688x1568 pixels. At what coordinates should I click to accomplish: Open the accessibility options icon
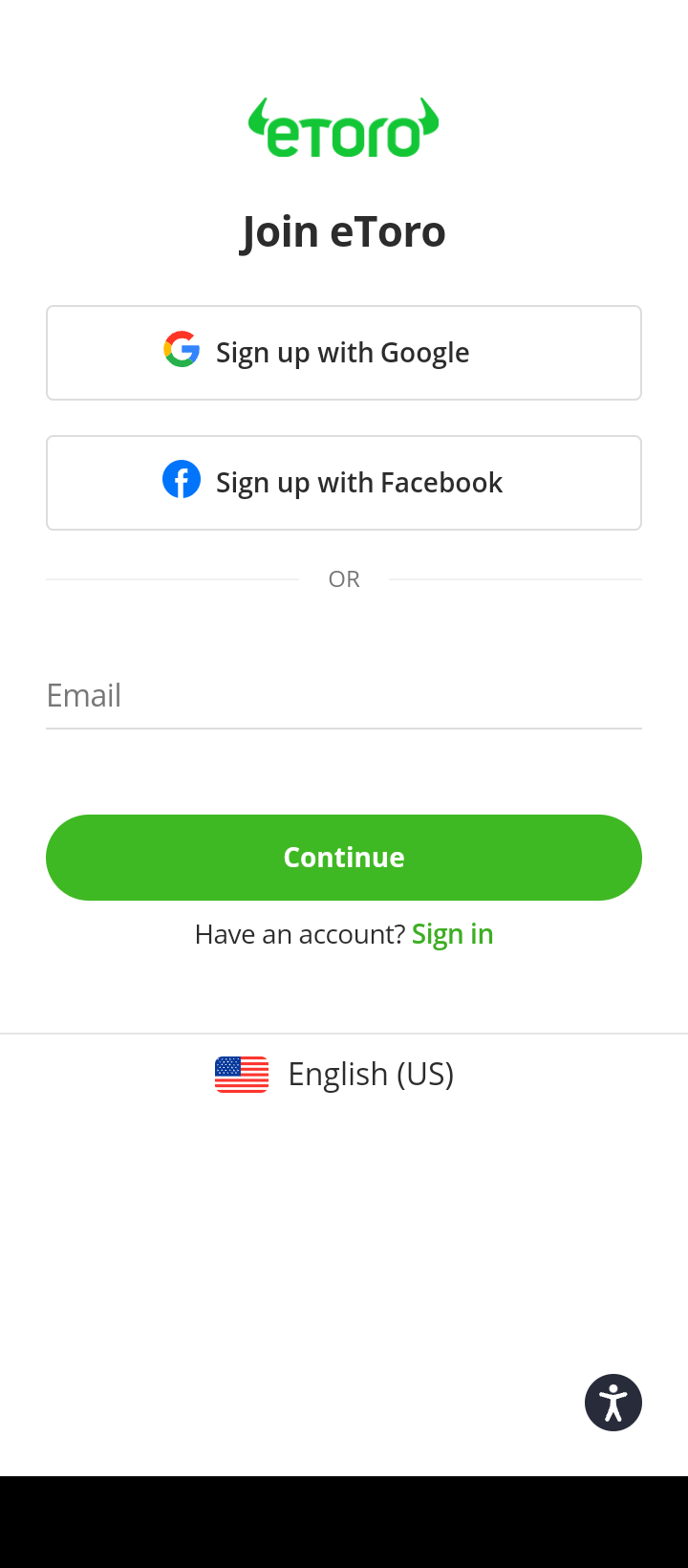[x=613, y=1403]
